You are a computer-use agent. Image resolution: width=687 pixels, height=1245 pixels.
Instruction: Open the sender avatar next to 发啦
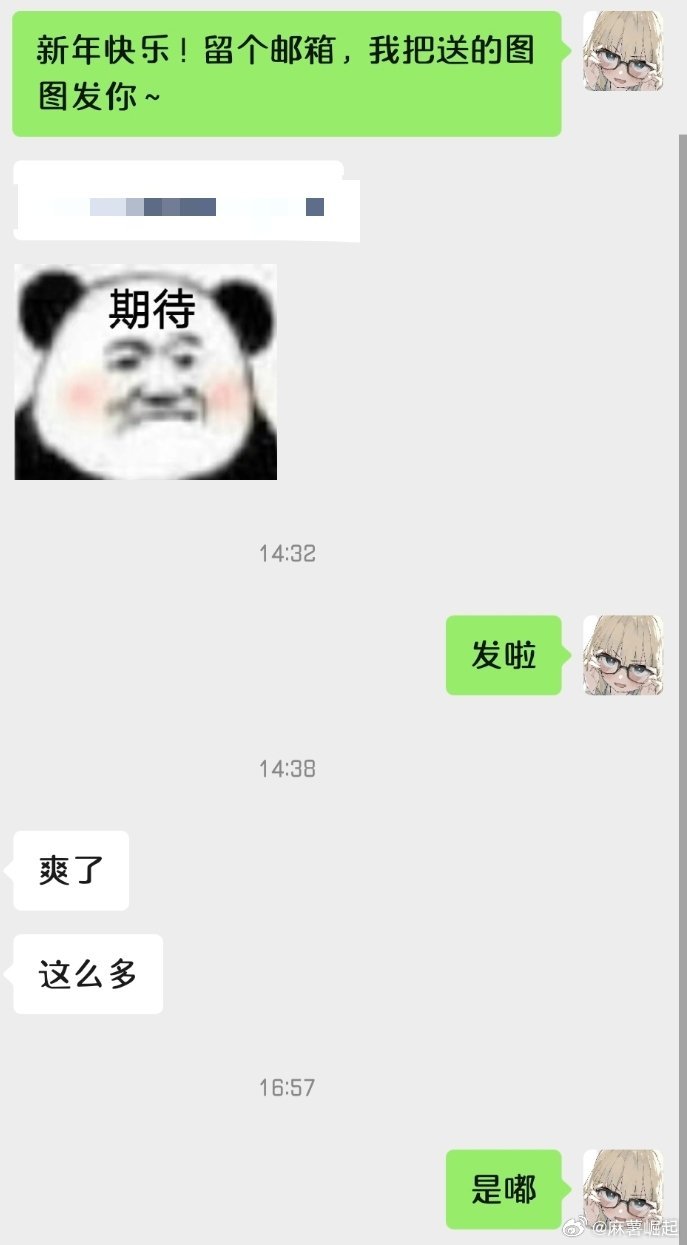[x=623, y=655]
